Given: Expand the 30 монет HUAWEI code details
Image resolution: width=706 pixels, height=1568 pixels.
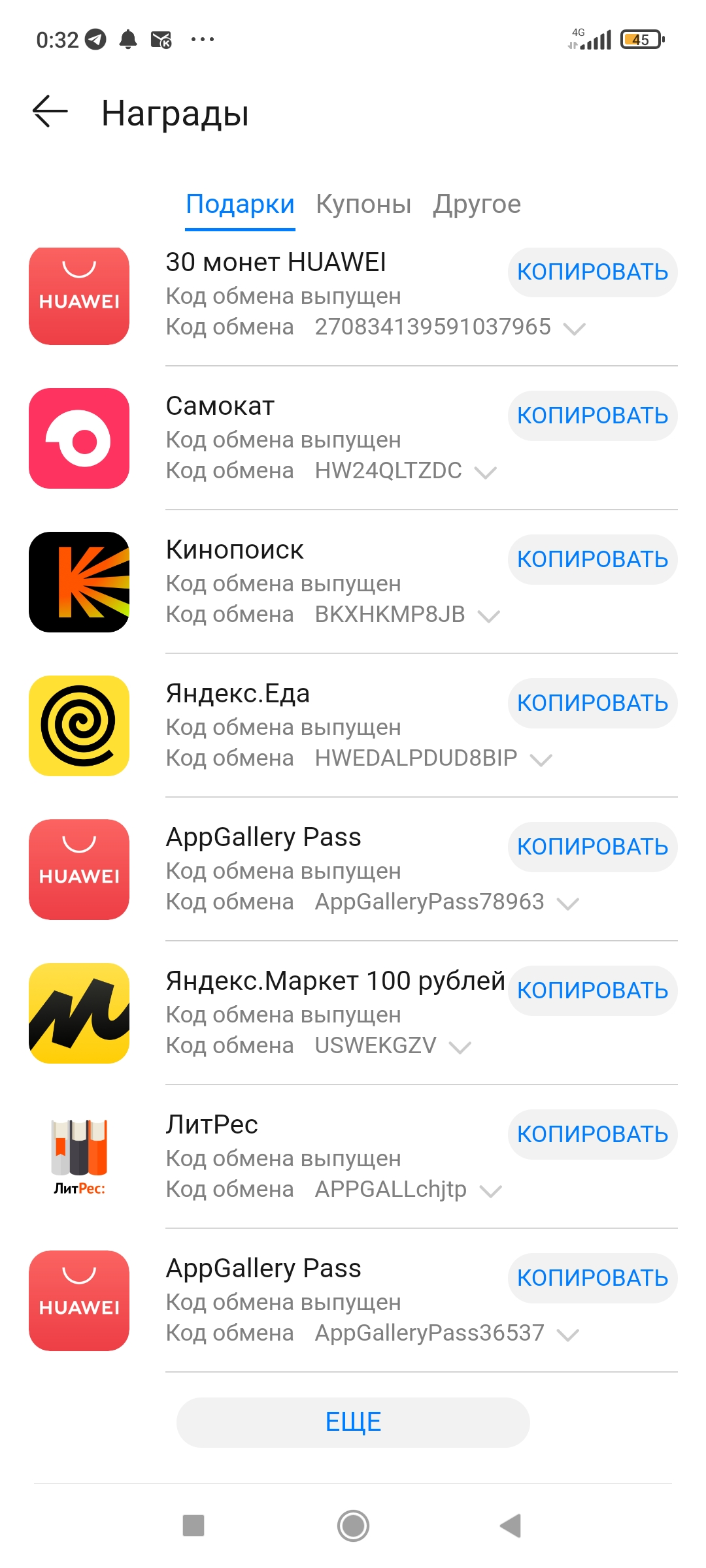Looking at the screenshot, I should tap(575, 329).
